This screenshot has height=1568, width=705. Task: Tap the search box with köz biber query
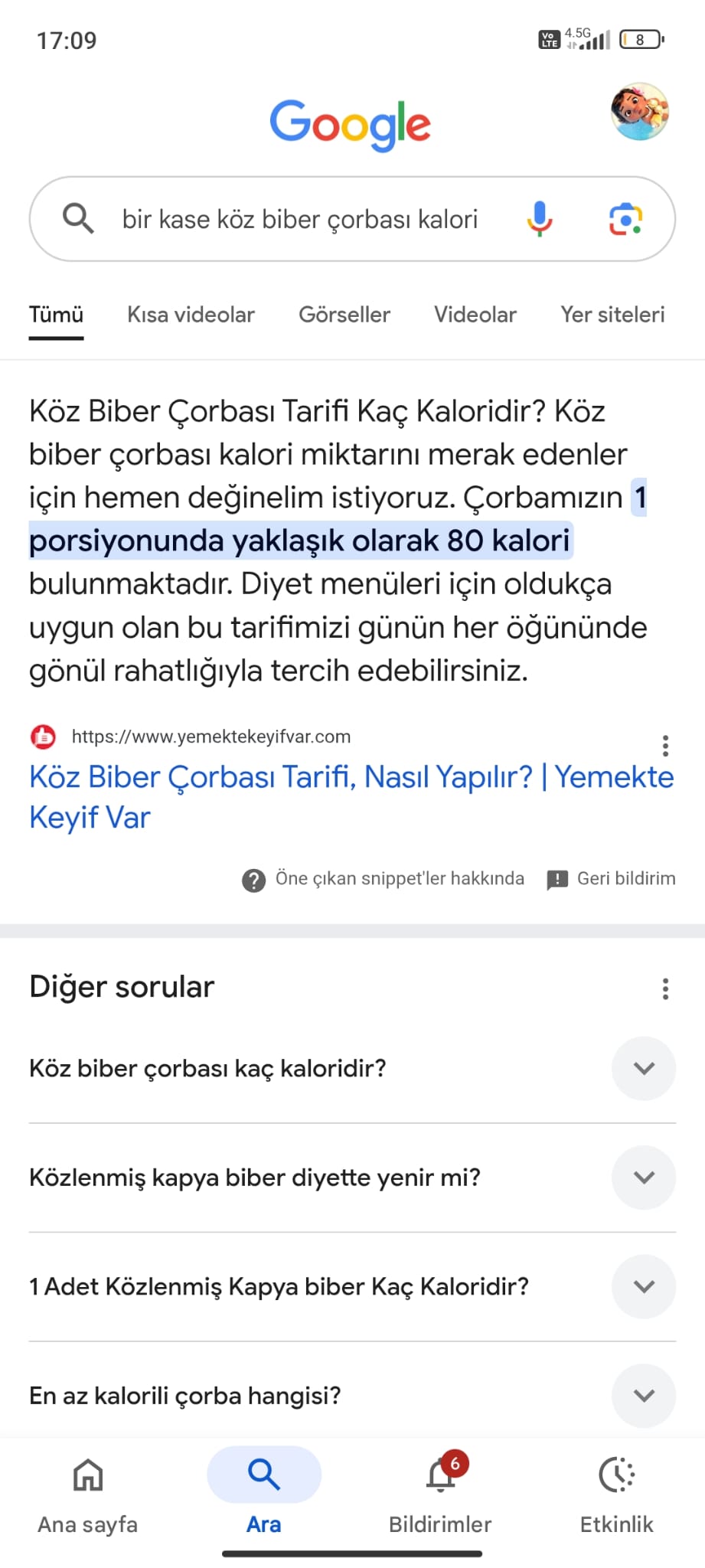[299, 220]
